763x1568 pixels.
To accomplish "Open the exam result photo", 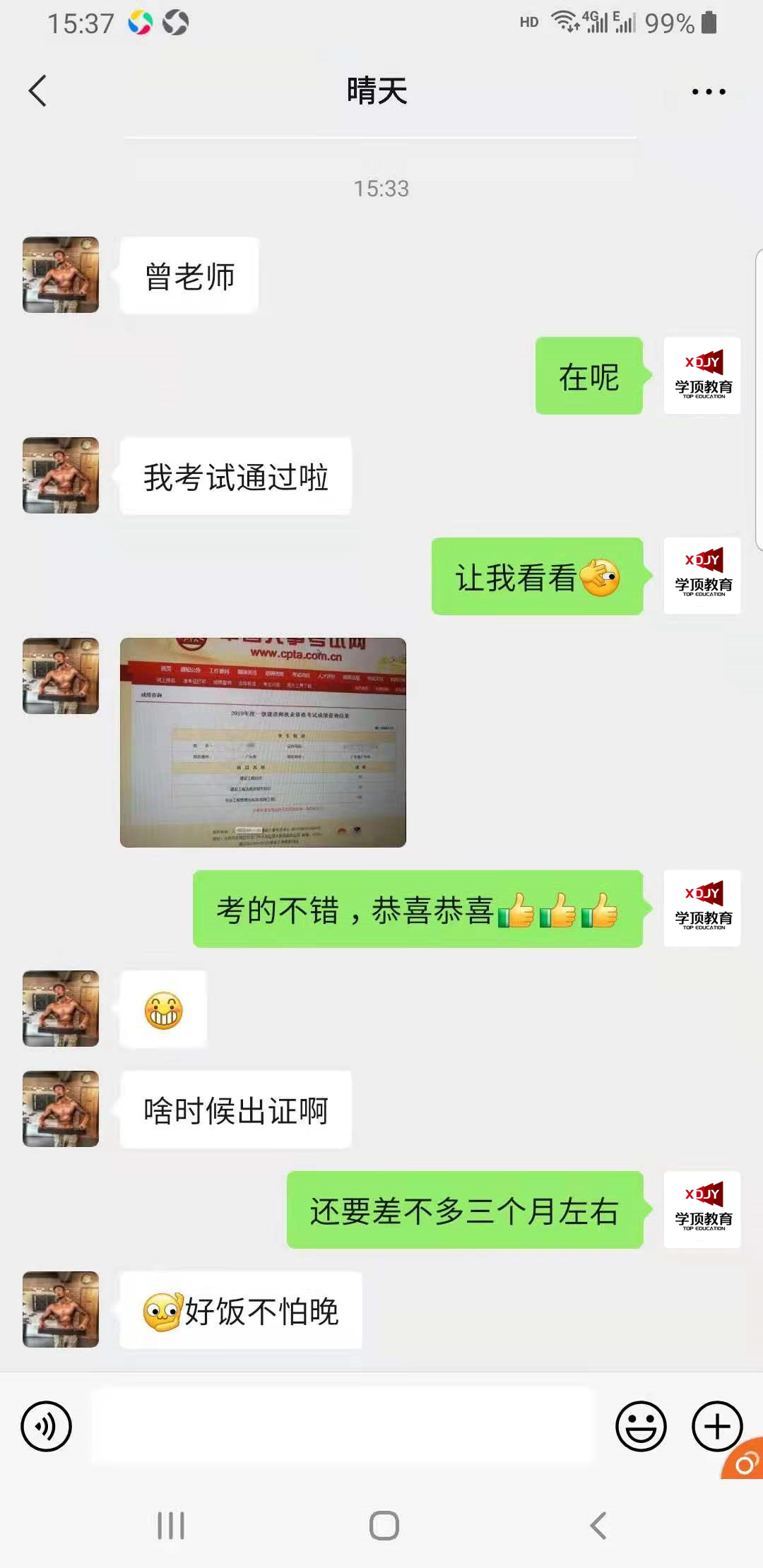I will pos(263,742).
